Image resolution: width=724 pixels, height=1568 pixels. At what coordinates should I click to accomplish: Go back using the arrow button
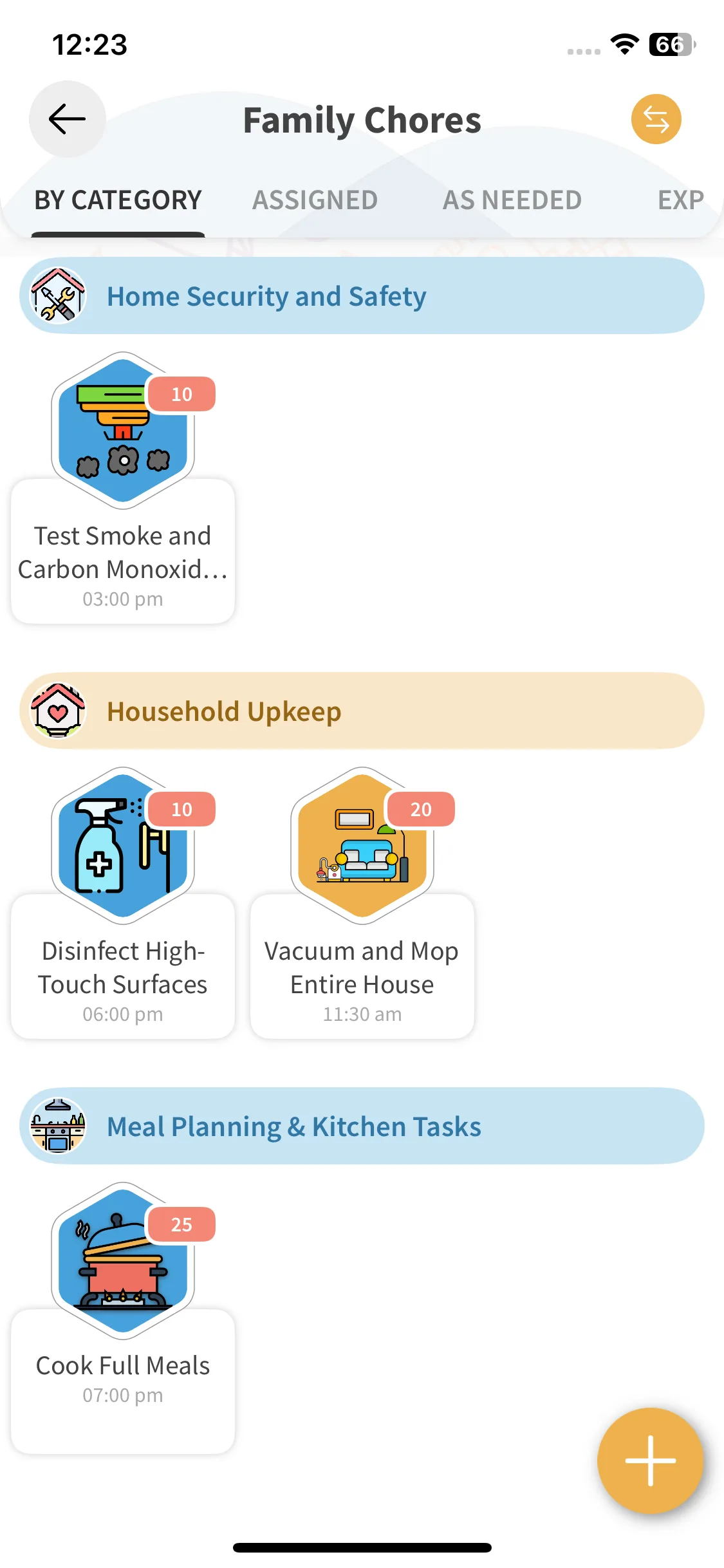67,119
